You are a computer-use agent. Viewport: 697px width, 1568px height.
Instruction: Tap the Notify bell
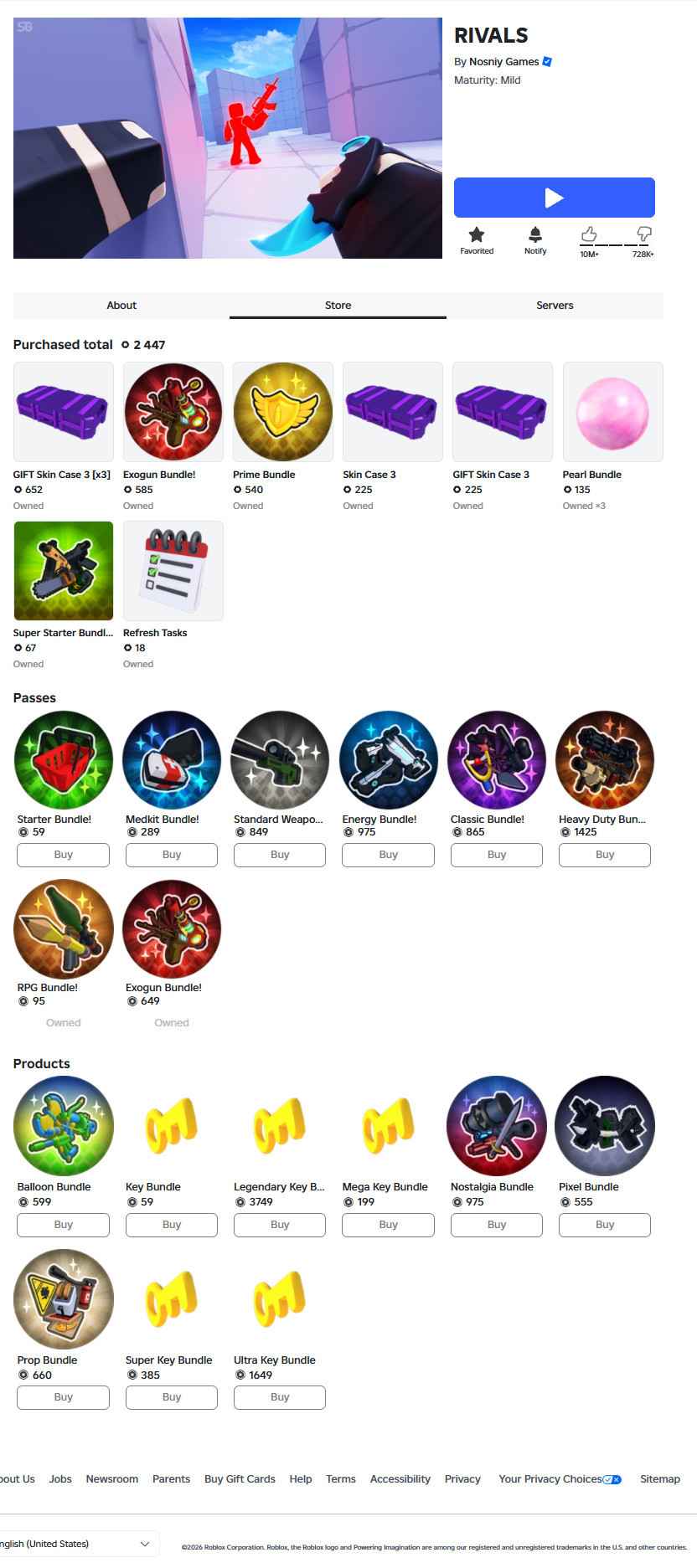click(x=535, y=240)
